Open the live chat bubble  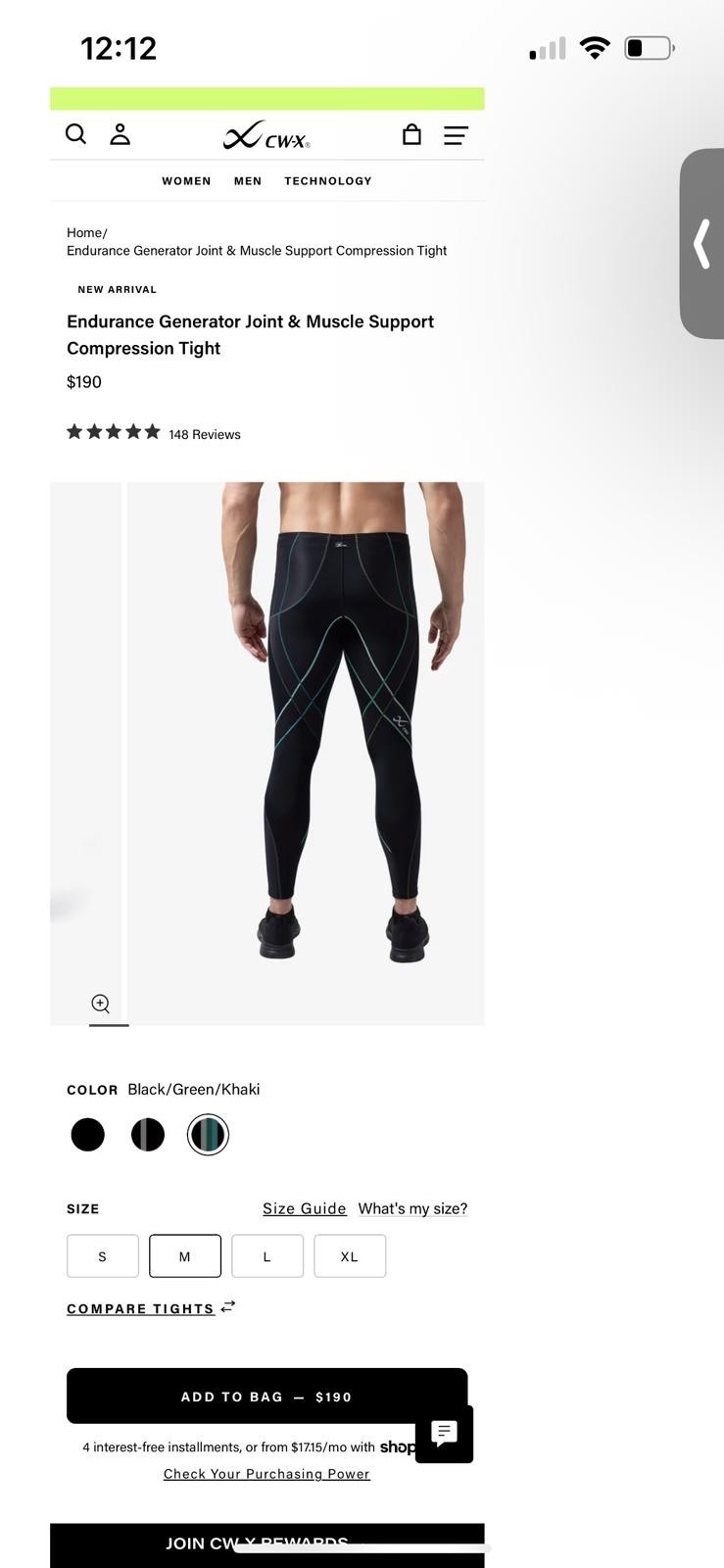tap(444, 1434)
